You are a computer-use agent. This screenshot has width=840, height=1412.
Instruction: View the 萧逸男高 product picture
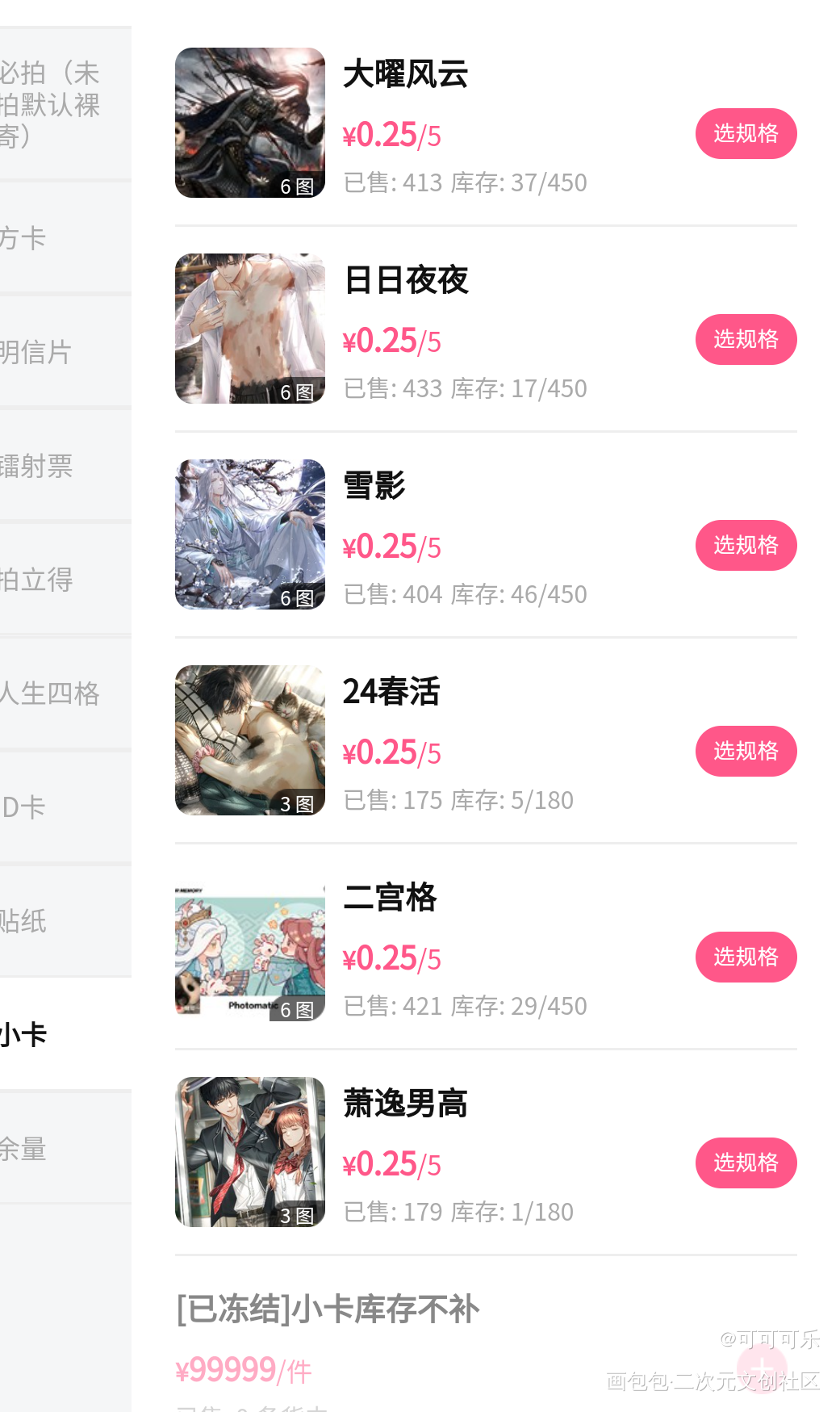[x=250, y=1152]
